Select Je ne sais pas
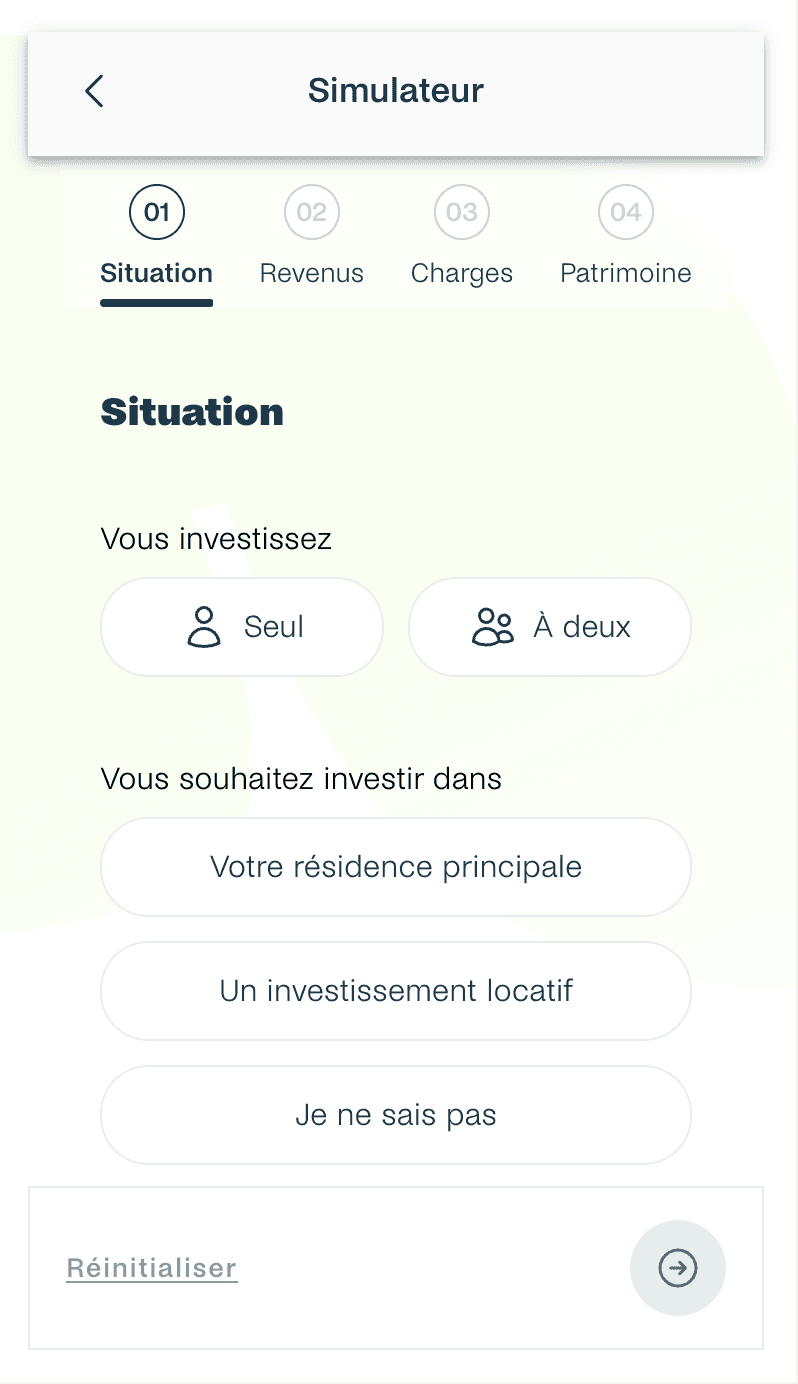This screenshot has width=798, height=1384. click(396, 1115)
